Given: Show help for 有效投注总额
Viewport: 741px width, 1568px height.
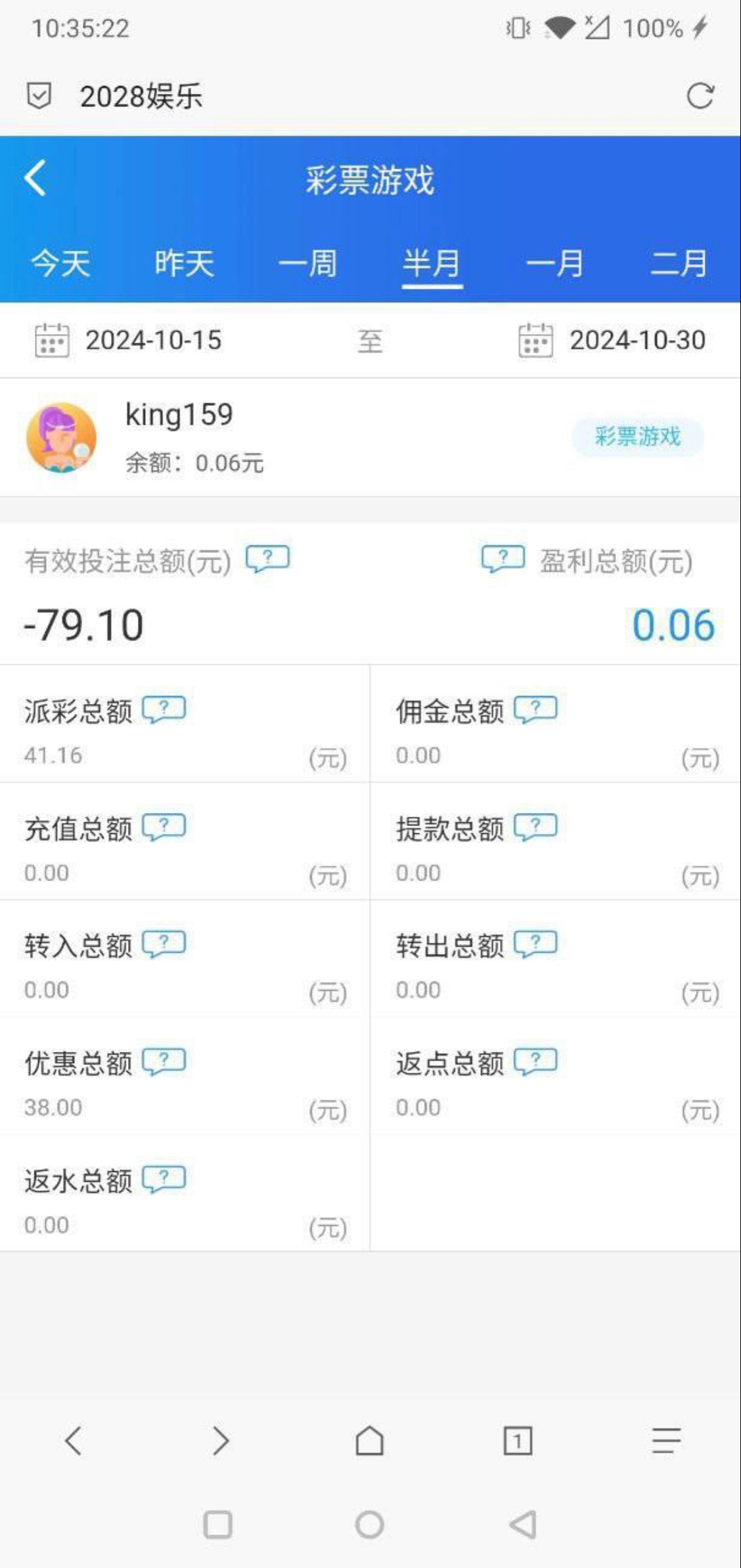Looking at the screenshot, I should pyautogui.click(x=267, y=559).
